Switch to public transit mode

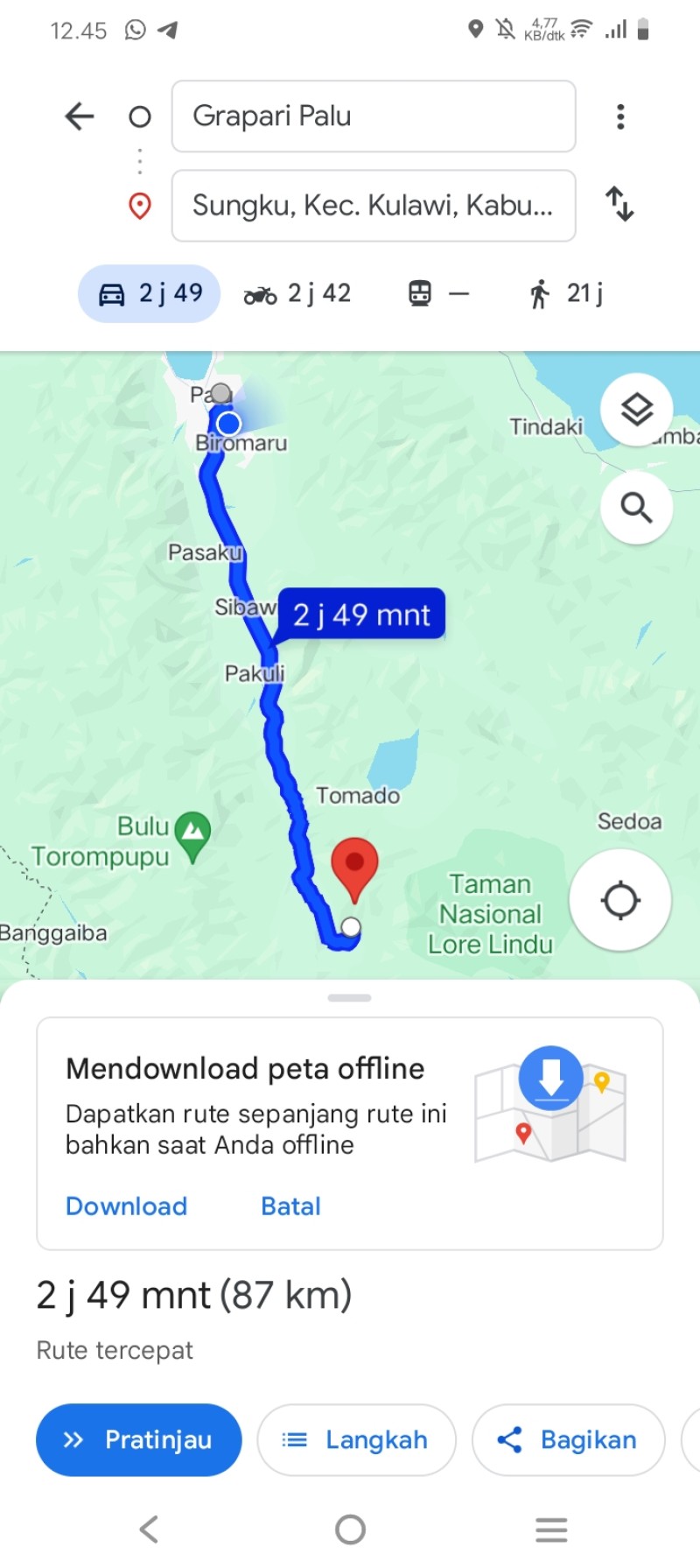pos(438,293)
